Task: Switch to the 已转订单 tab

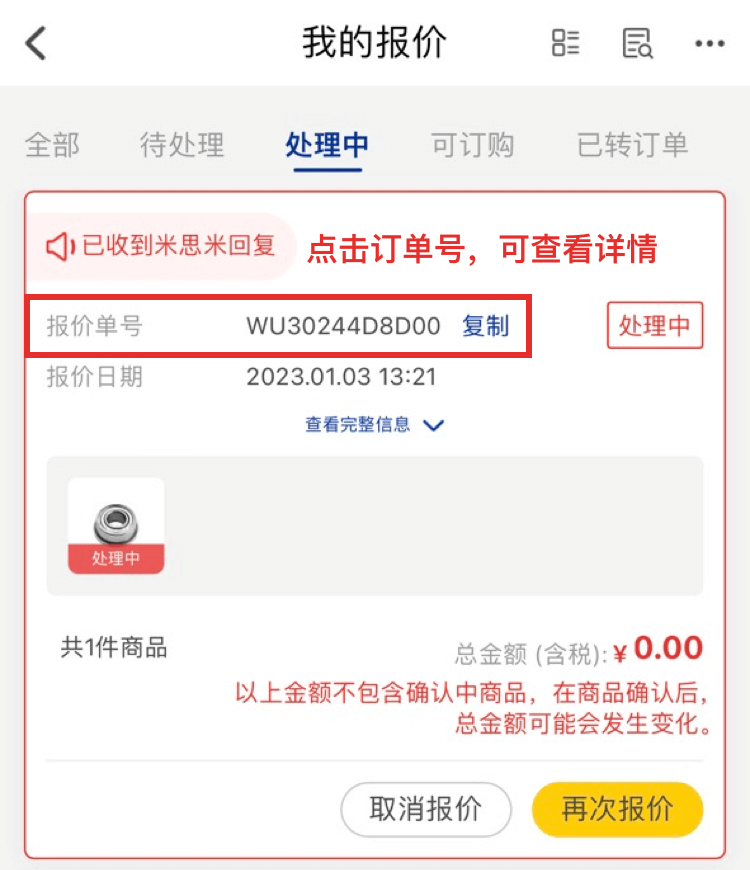Action: point(632,145)
